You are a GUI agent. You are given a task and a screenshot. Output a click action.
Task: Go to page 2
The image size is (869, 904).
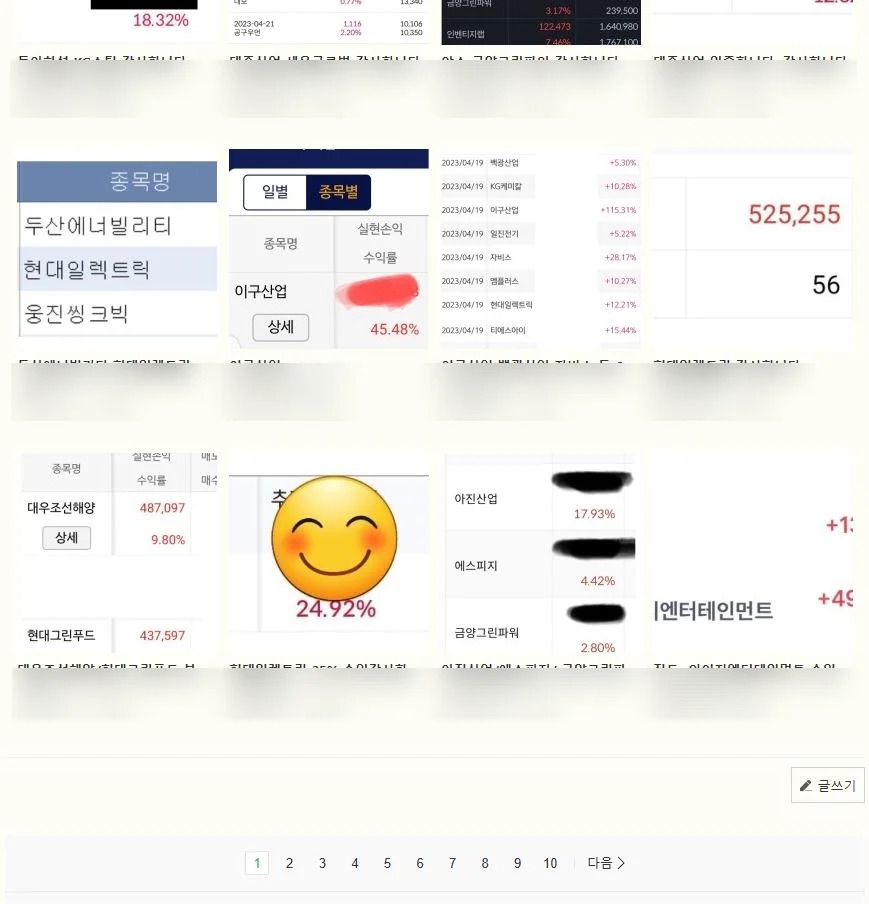(x=289, y=863)
